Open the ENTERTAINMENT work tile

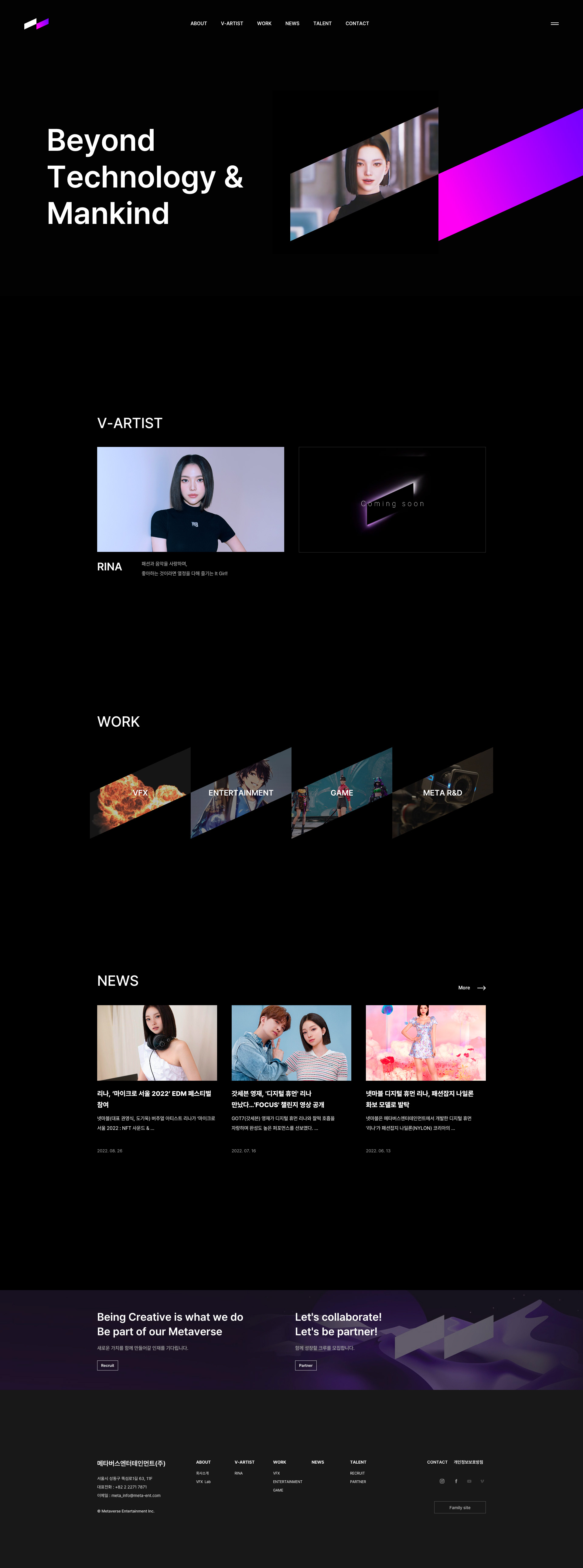click(240, 792)
